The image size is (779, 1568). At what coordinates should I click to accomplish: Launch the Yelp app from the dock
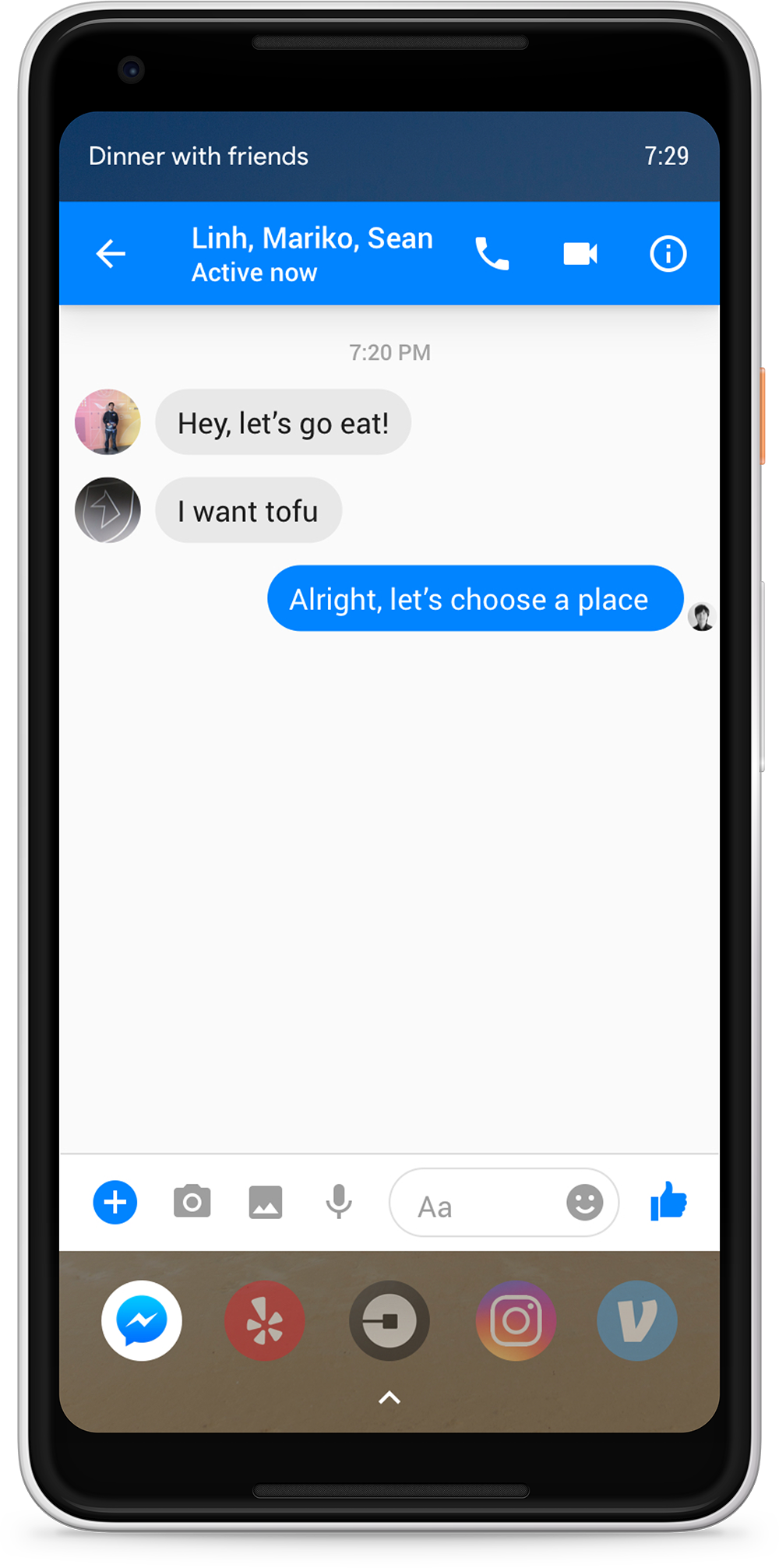pos(265,1321)
